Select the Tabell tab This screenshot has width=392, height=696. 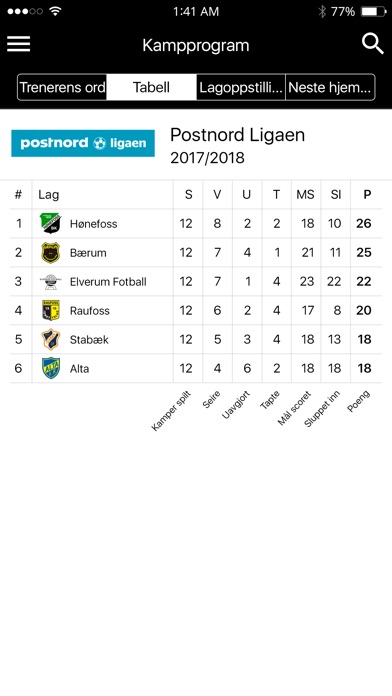pos(151,87)
